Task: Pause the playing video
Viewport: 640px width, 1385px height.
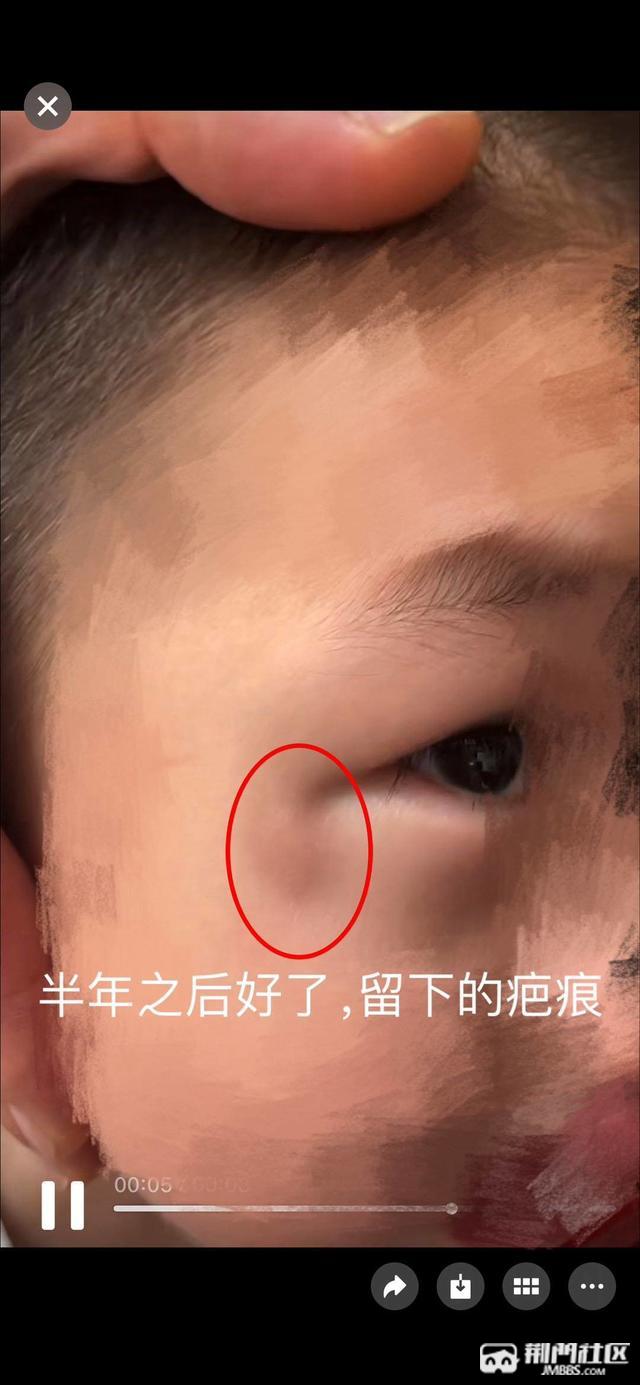Action: (62, 1205)
